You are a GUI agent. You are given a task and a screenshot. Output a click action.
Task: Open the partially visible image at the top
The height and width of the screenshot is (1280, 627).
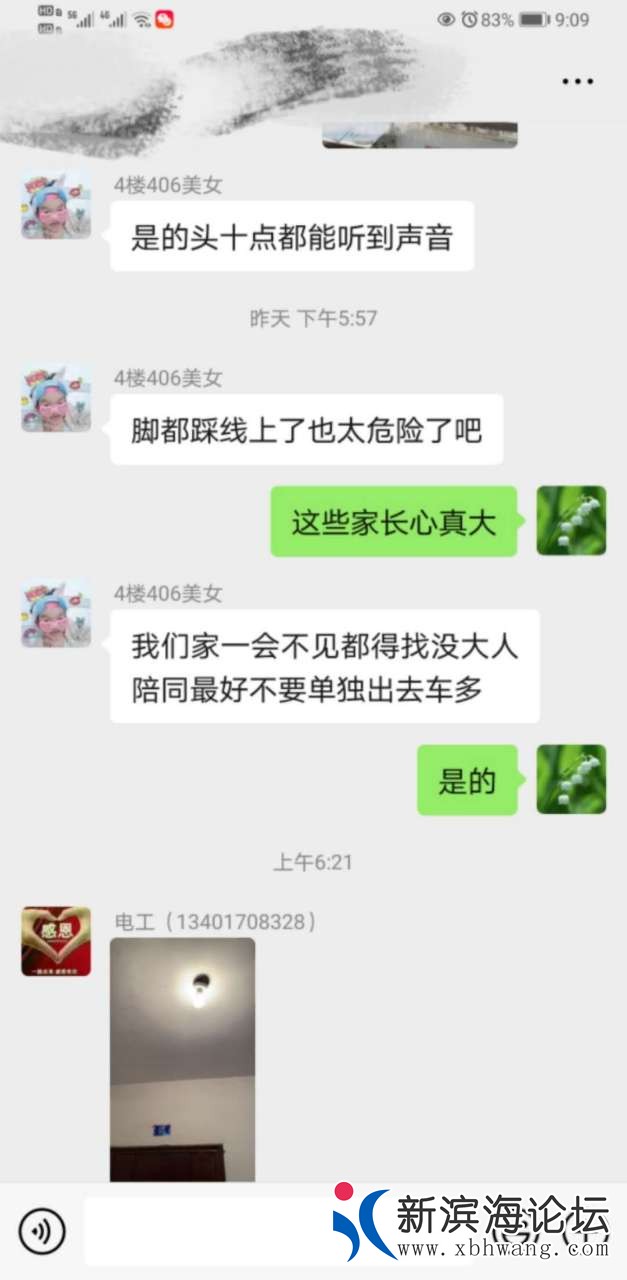(x=419, y=135)
